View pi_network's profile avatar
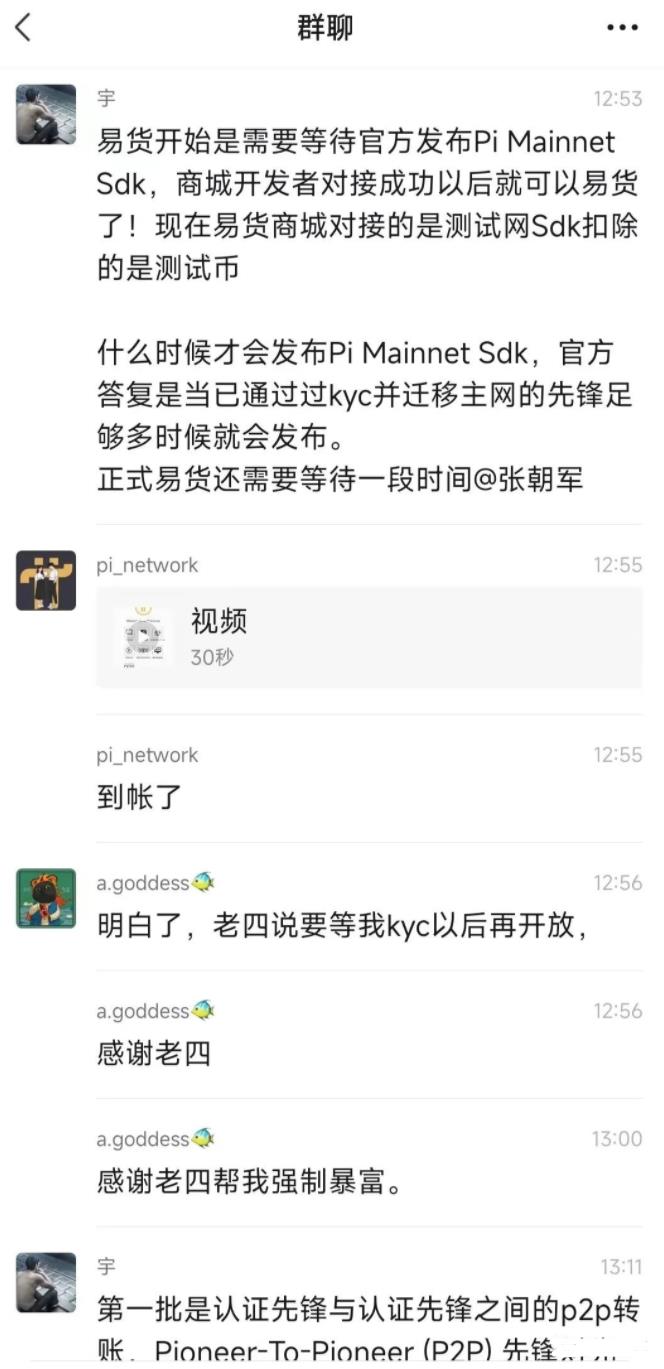The image size is (664, 1369). 46,580
